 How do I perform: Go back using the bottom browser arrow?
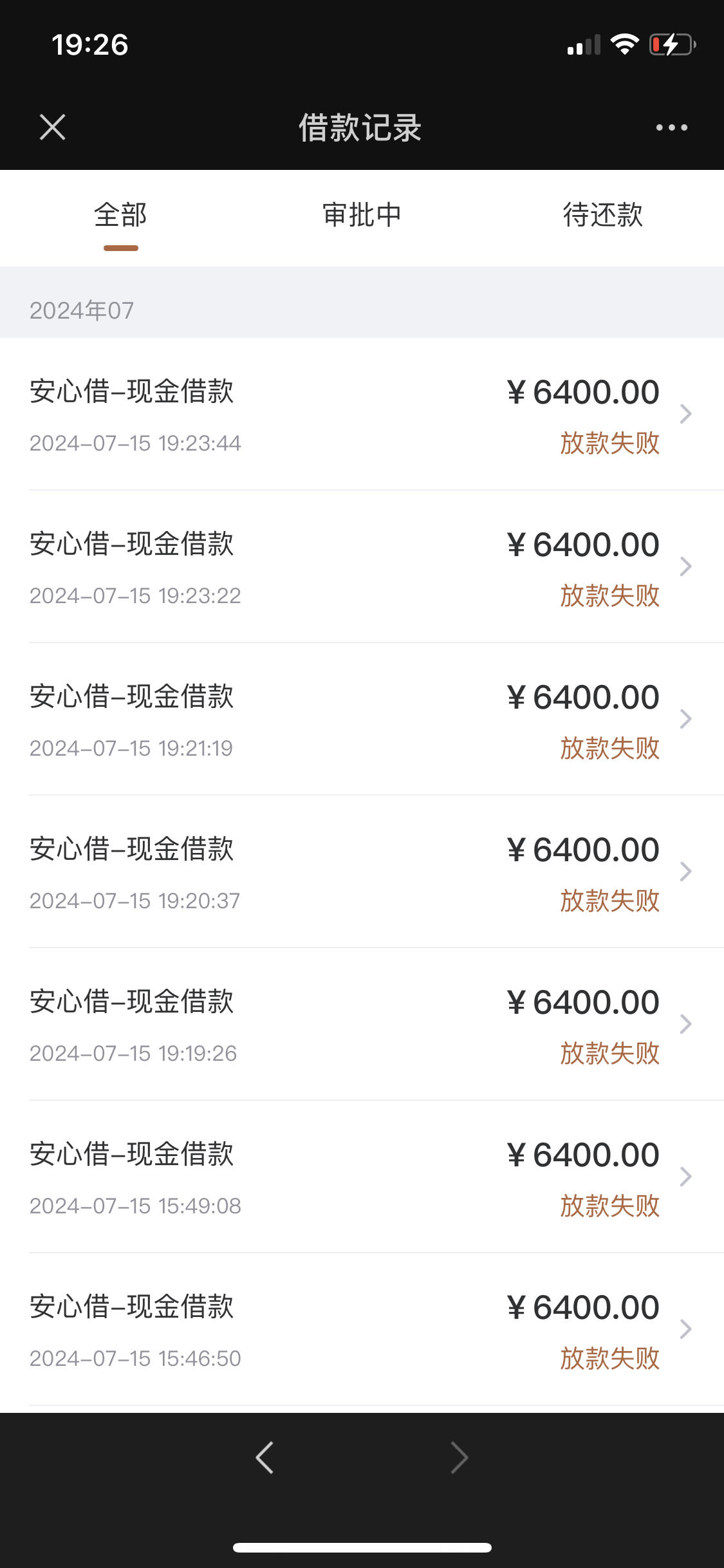pyautogui.click(x=265, y=1457)
